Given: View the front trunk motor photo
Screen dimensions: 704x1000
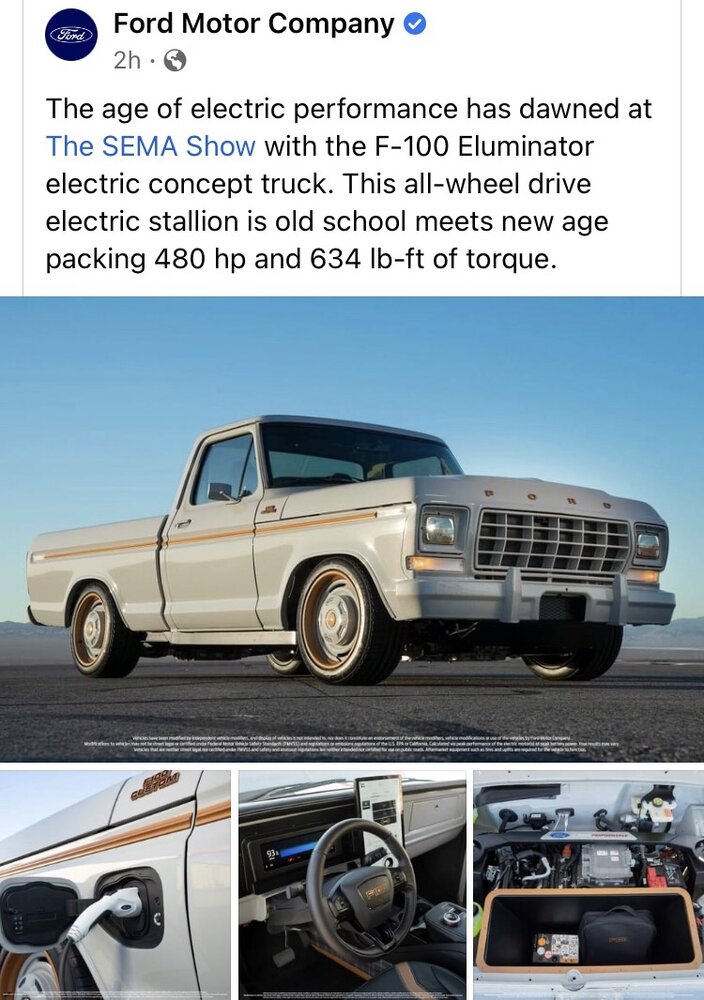Looking at the screenshot, I should (x=588, y=885).
